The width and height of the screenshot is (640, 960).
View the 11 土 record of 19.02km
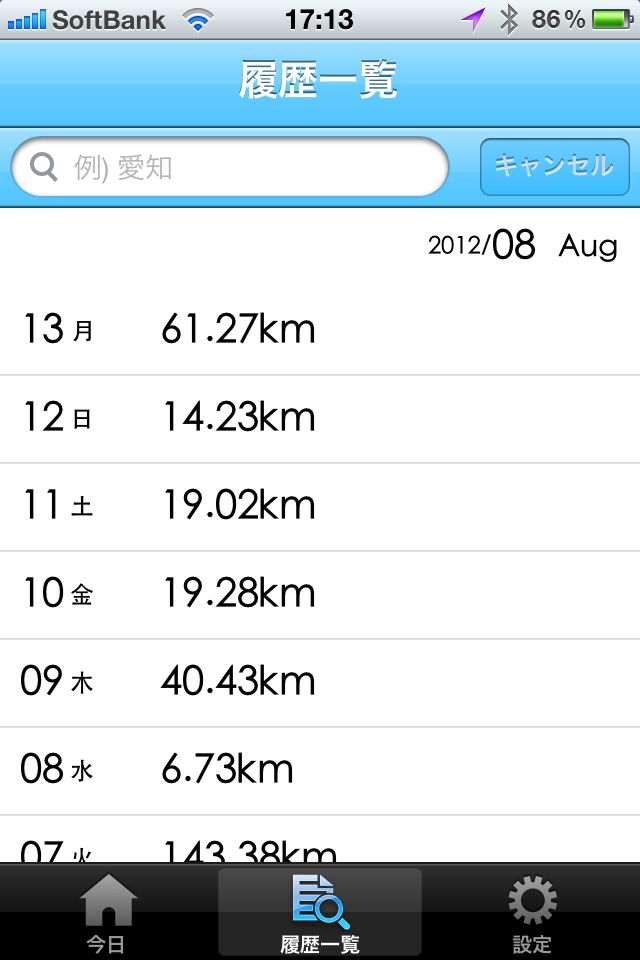click(x=320, y=506)
